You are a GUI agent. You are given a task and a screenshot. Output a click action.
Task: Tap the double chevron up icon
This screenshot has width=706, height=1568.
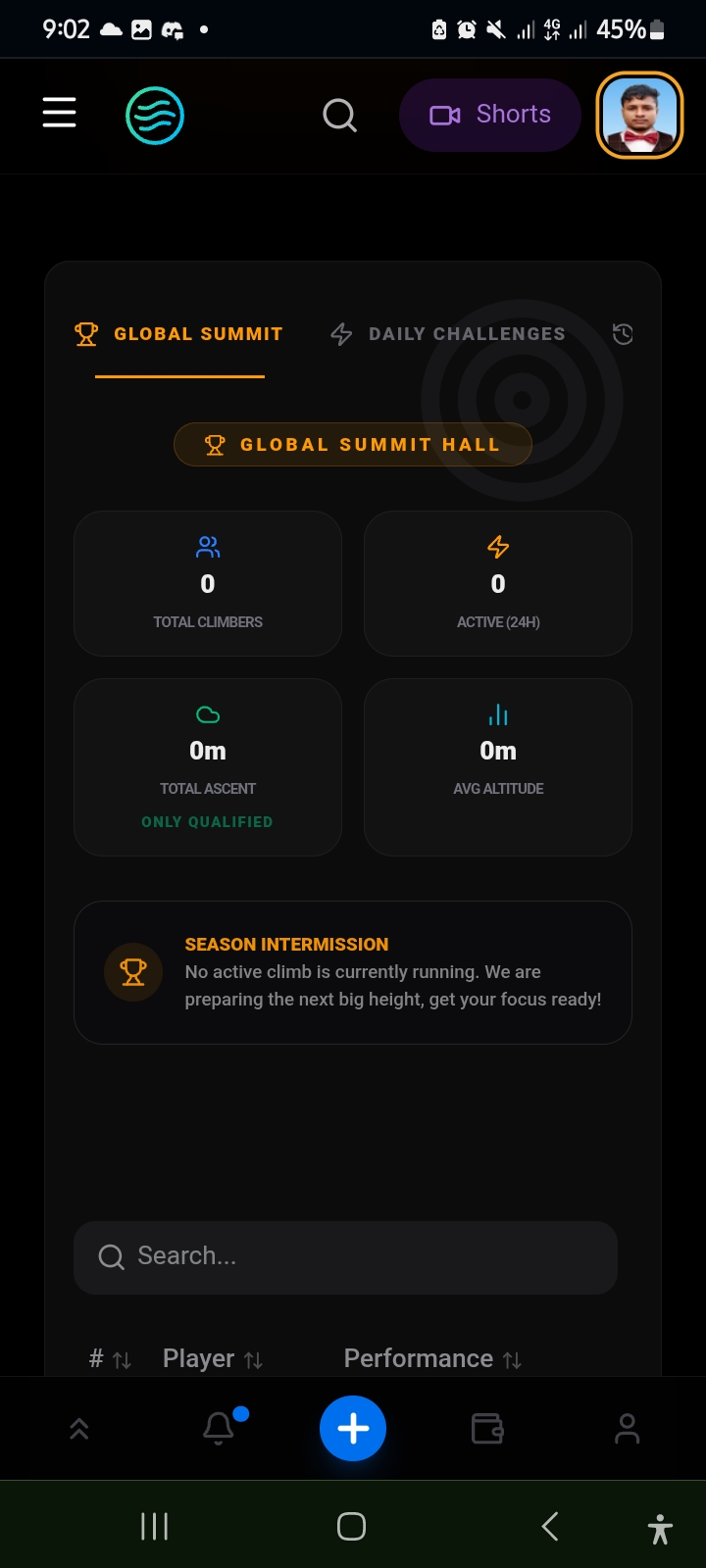[x=79, y=1429]
